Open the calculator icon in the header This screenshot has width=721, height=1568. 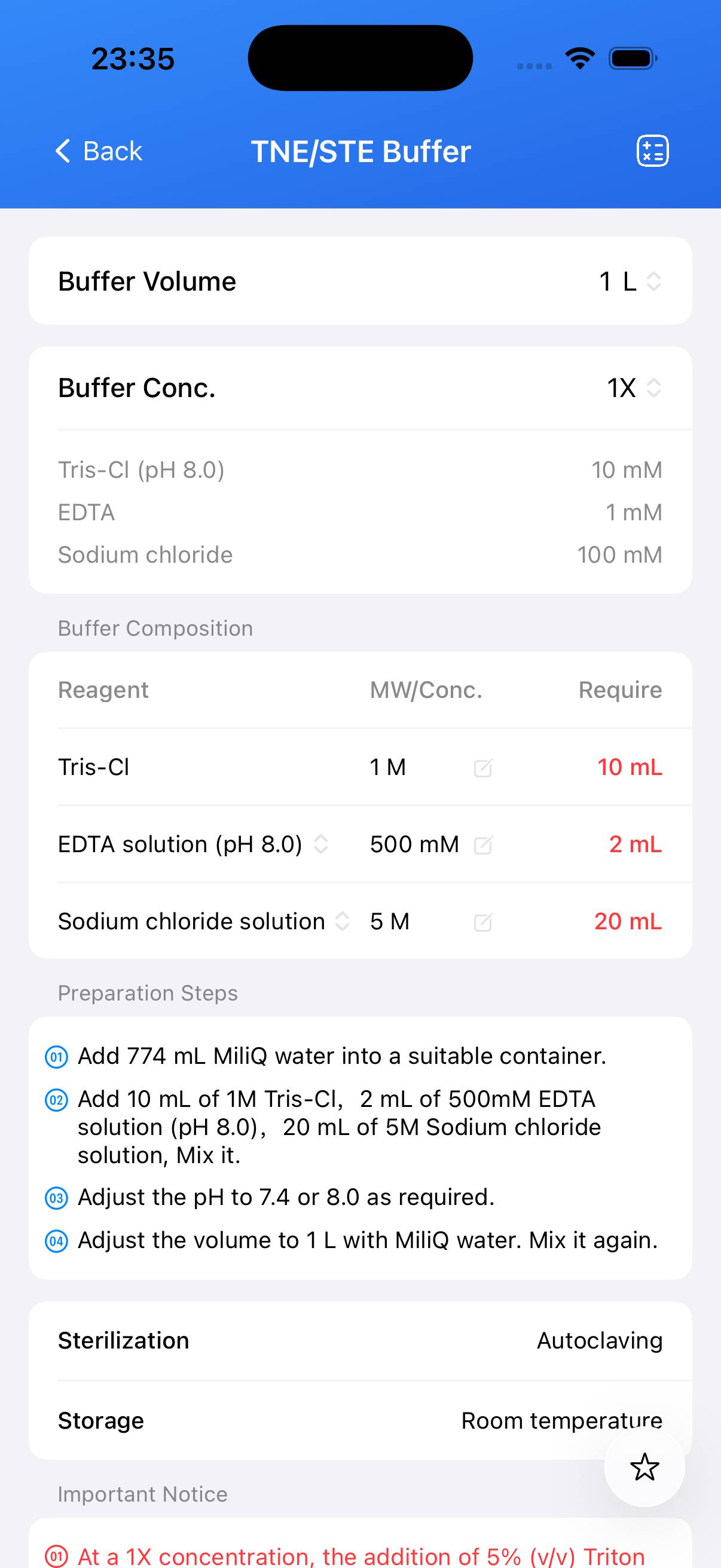click(x=652, y=151)
